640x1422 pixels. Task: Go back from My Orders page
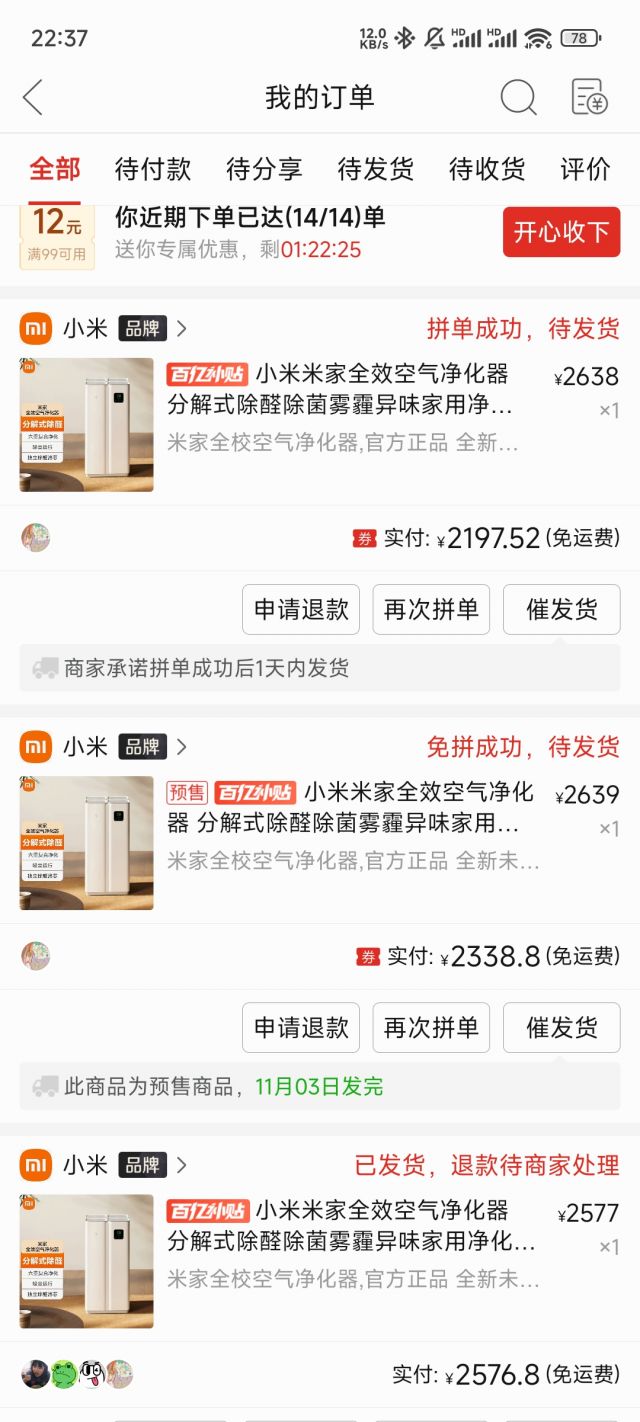[33, 98]
